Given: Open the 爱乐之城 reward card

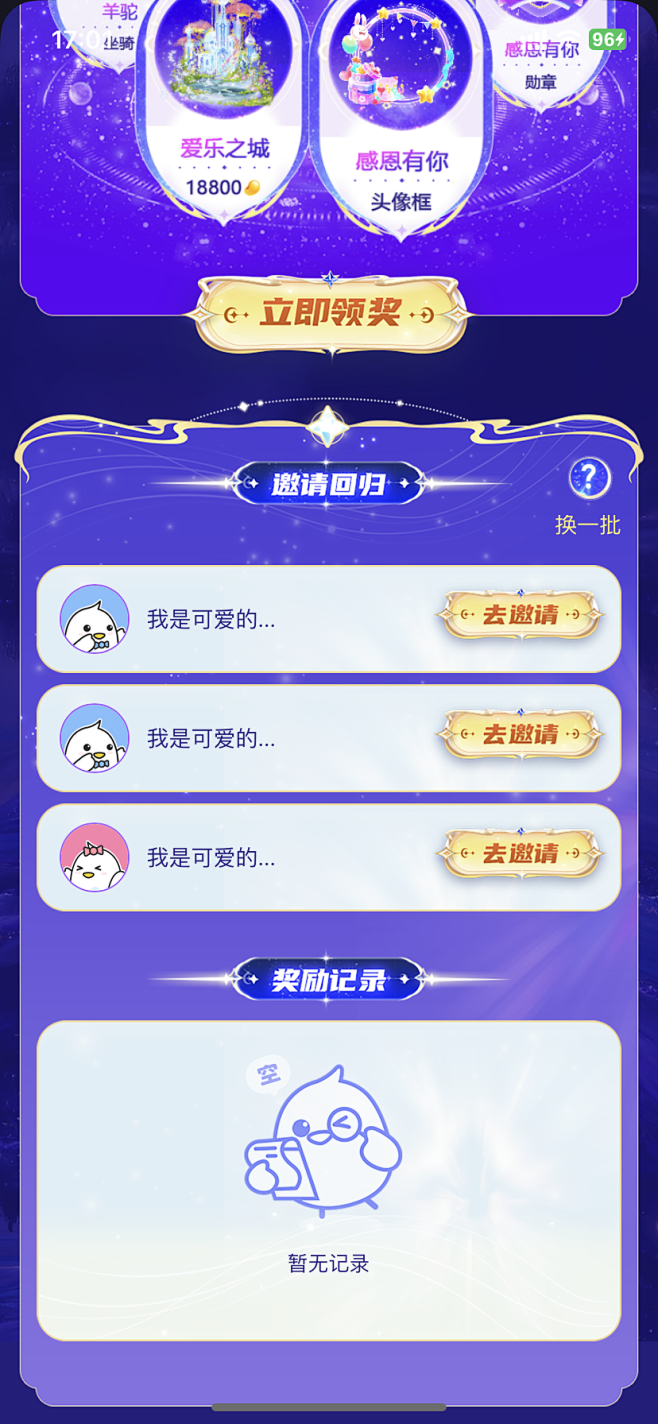Looking at the screenshot, I should click(224, 110).
